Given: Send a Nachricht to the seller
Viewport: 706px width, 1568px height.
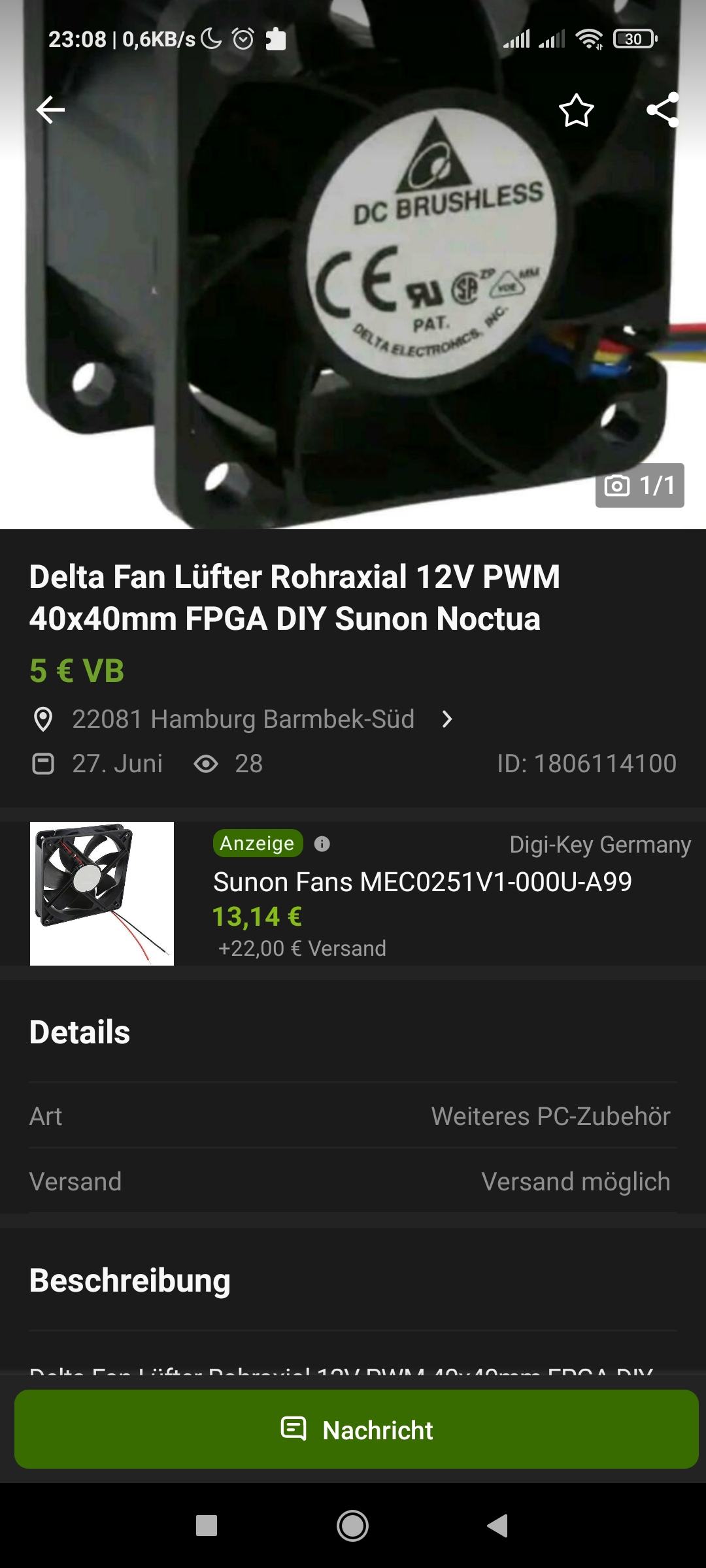Looking at the screenshot, I should [356, 1429].
